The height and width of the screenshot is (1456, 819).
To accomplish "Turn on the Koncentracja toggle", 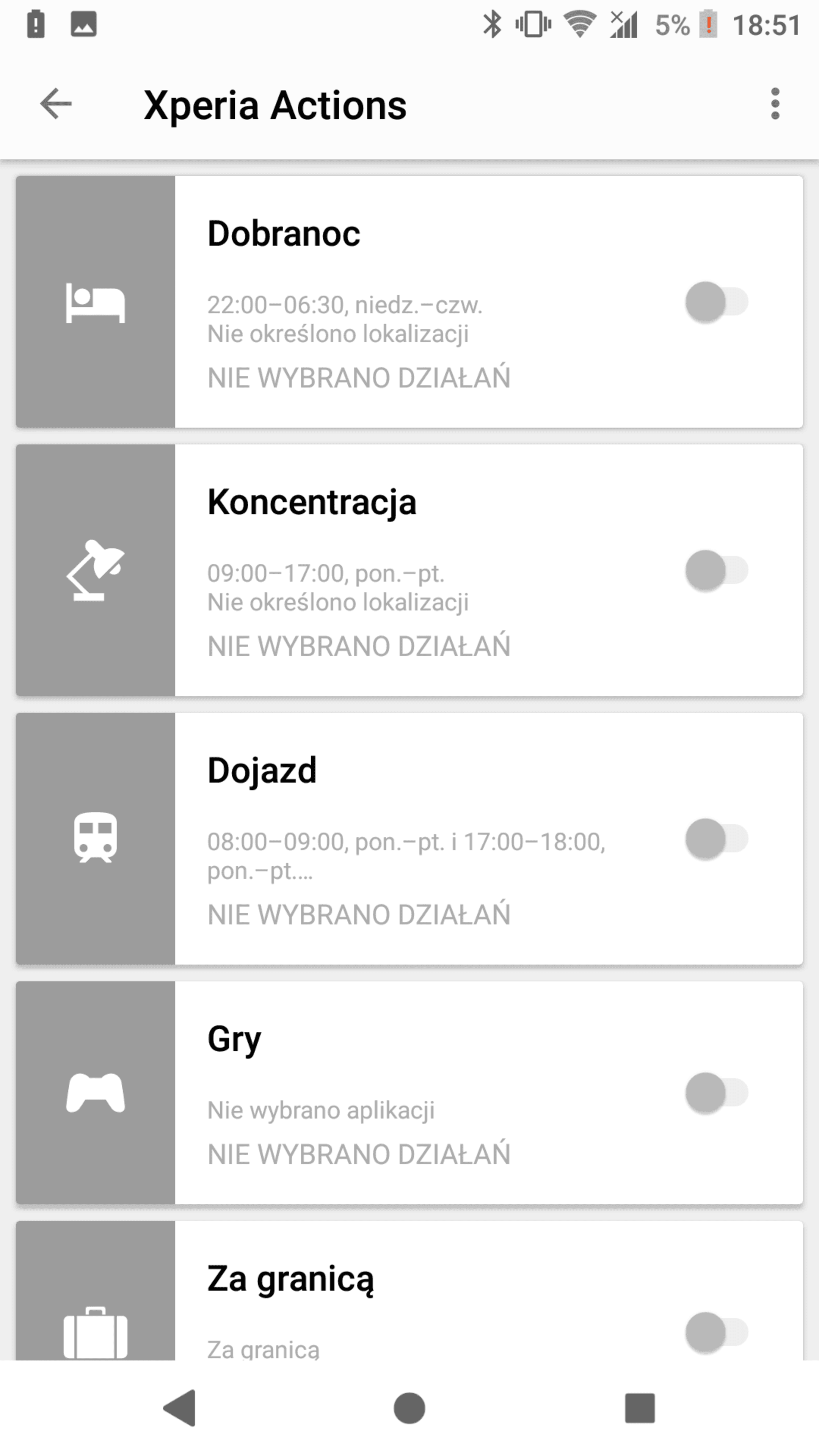I will 717,570.
